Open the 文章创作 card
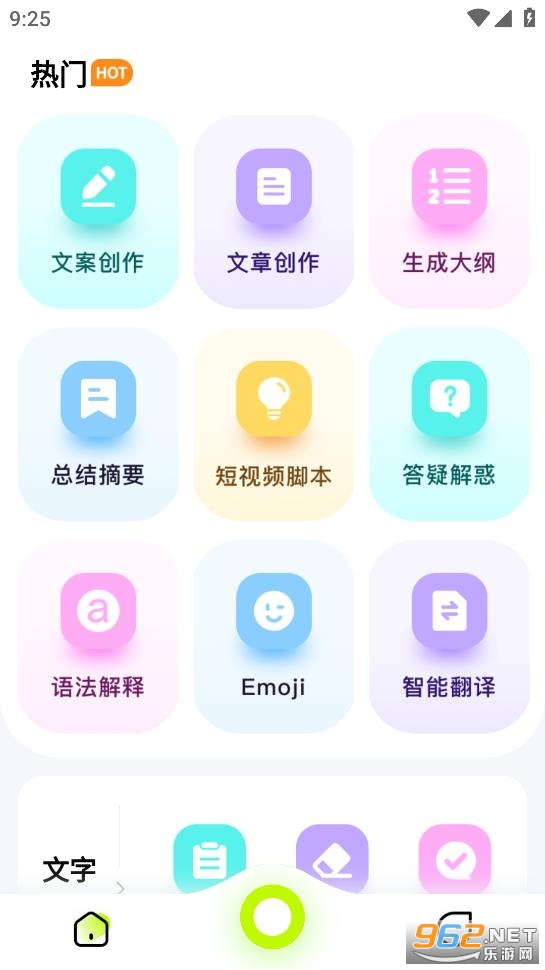 pyautogui.click(x=273, y=212)
